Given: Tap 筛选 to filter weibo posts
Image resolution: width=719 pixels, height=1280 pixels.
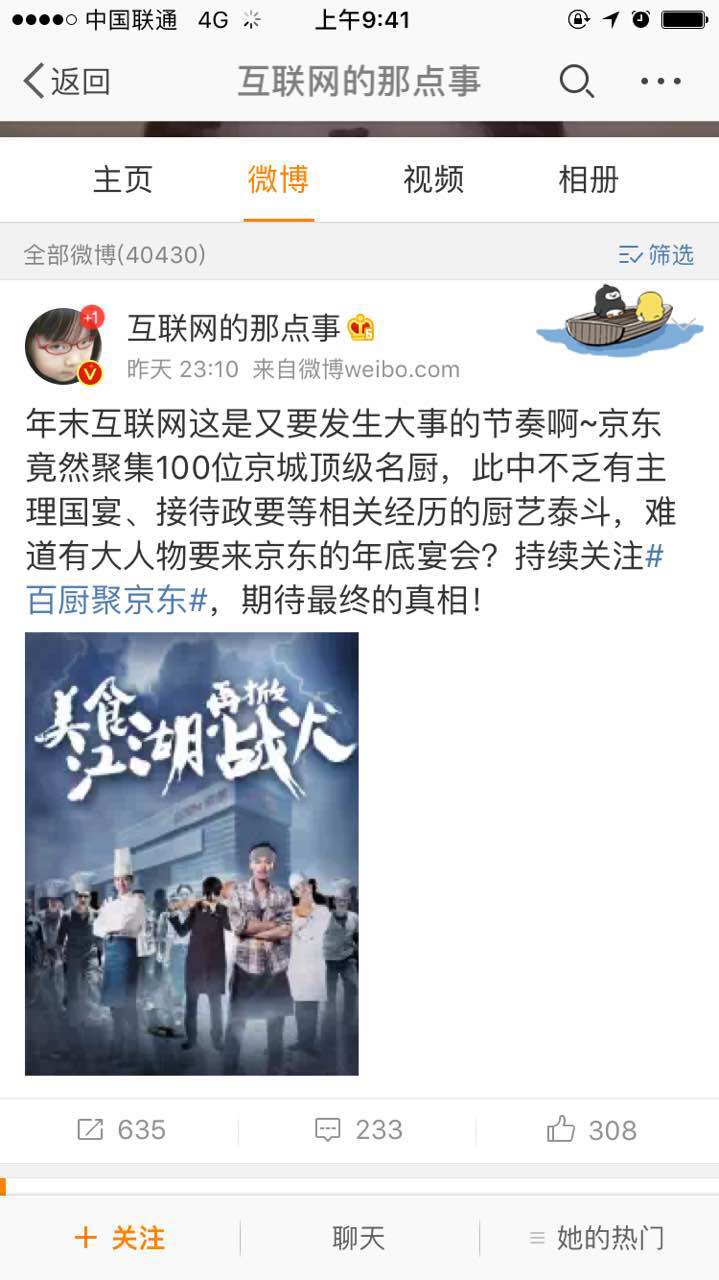Looking at the screenshot, I should (x=656, y=255).
